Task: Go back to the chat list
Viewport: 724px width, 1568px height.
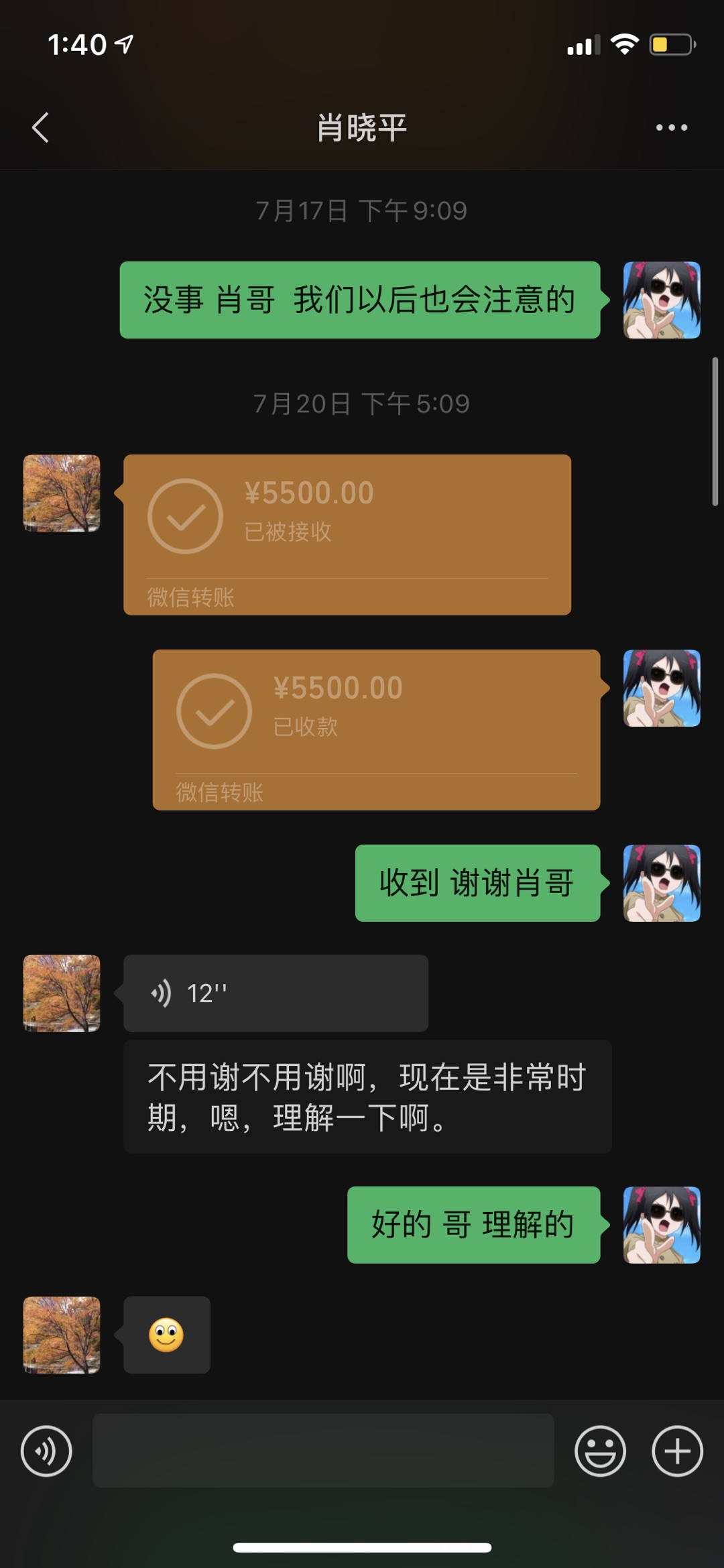Action: [40, 127]
